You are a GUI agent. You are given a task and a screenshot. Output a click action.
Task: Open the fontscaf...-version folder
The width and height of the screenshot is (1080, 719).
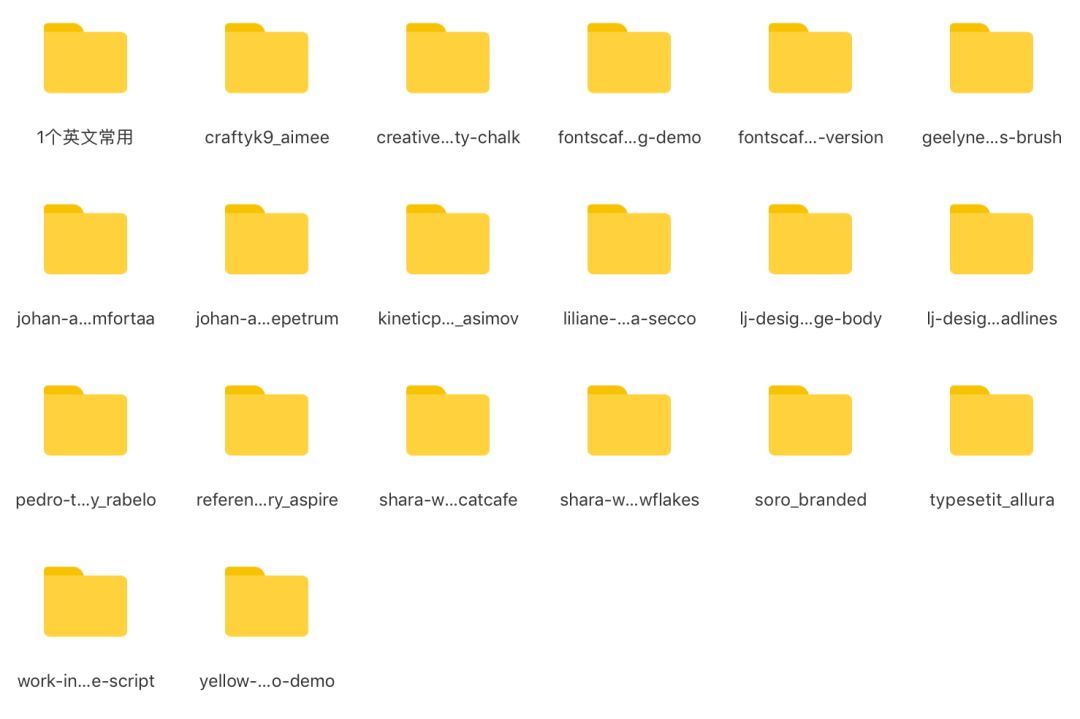[810, 60]
